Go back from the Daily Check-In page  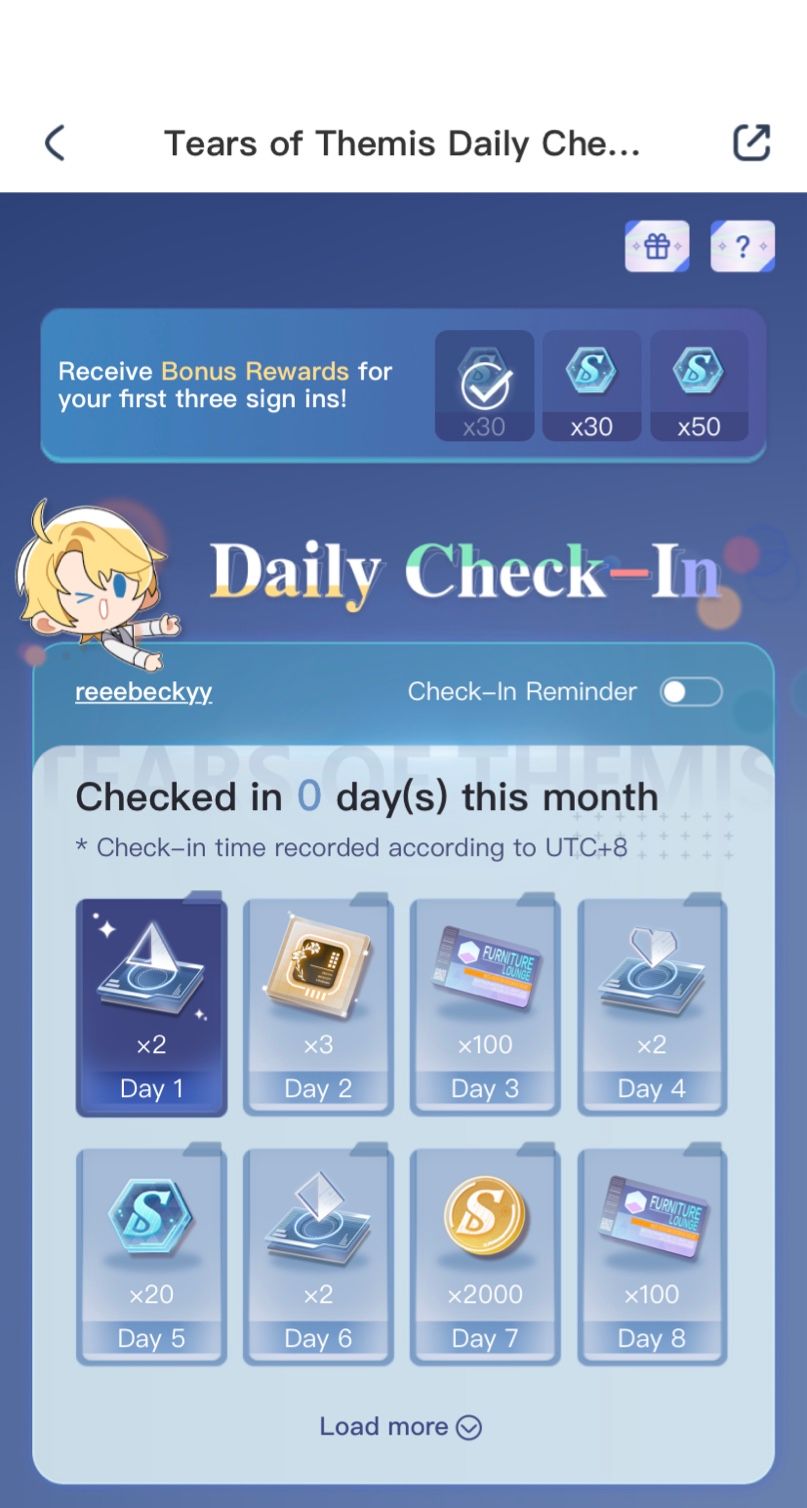55,143
